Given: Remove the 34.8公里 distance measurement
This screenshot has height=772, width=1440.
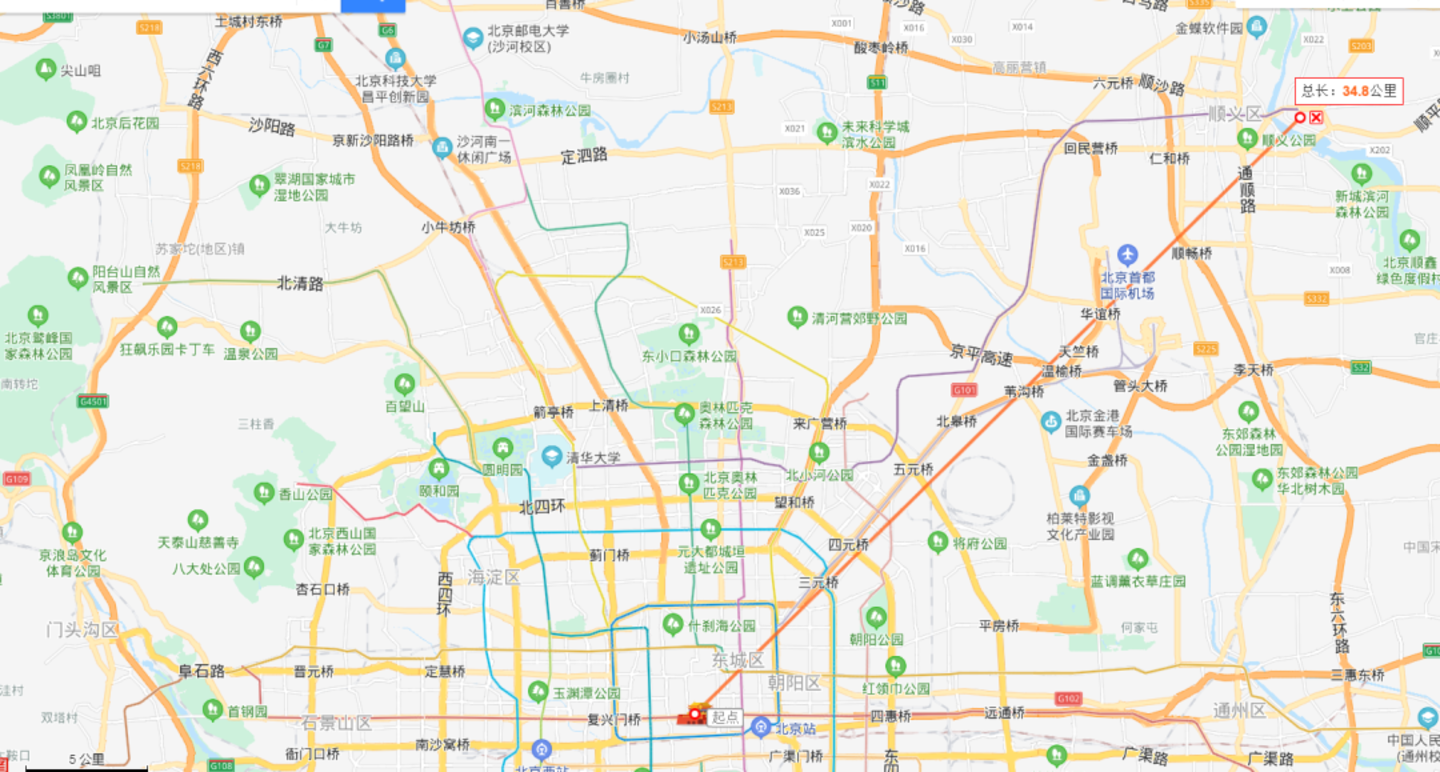Looking at the screenshot, I should click(x=1316, y=117).
